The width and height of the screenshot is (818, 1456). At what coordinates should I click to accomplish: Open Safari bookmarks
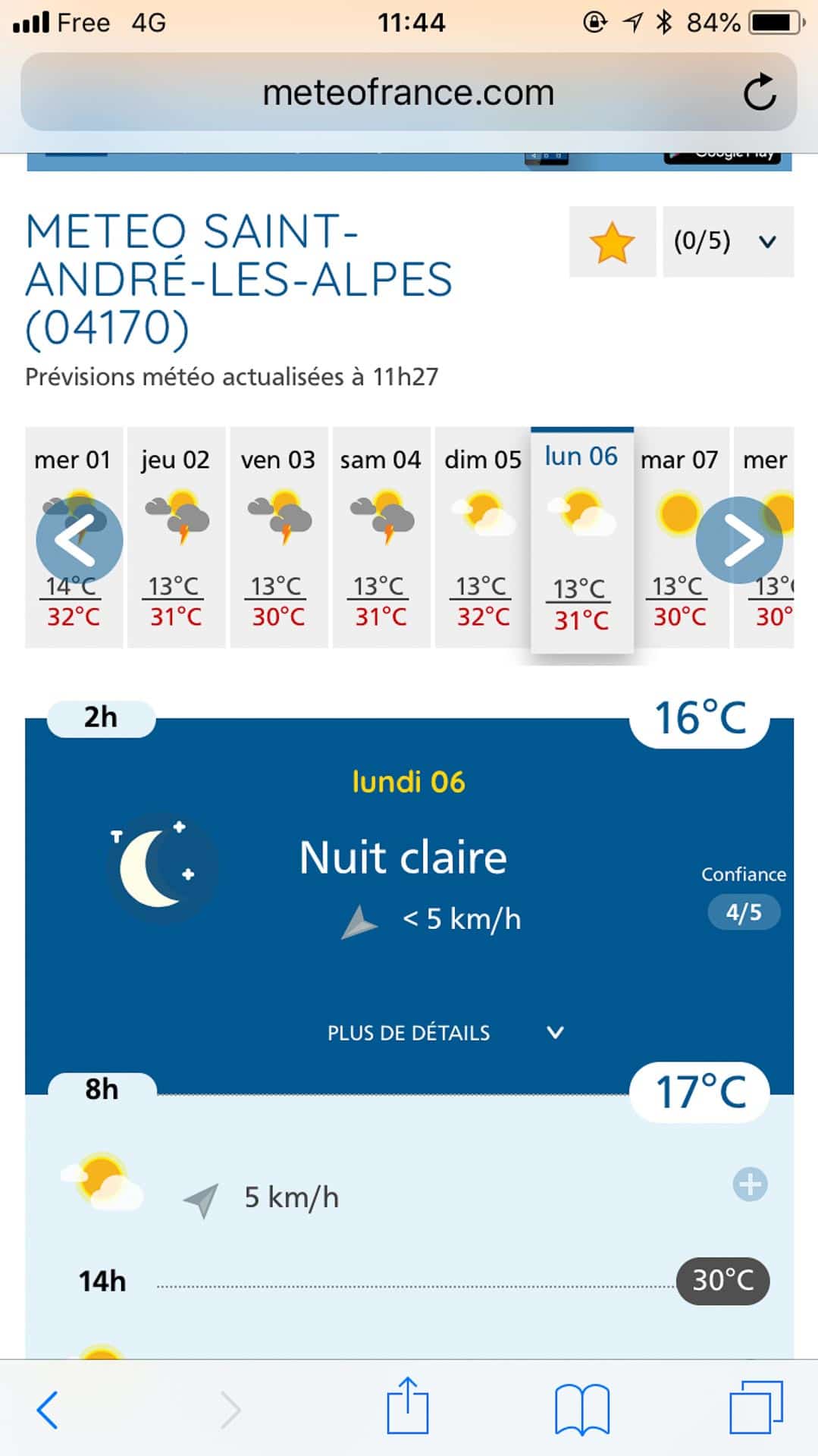coord(581,1410)
